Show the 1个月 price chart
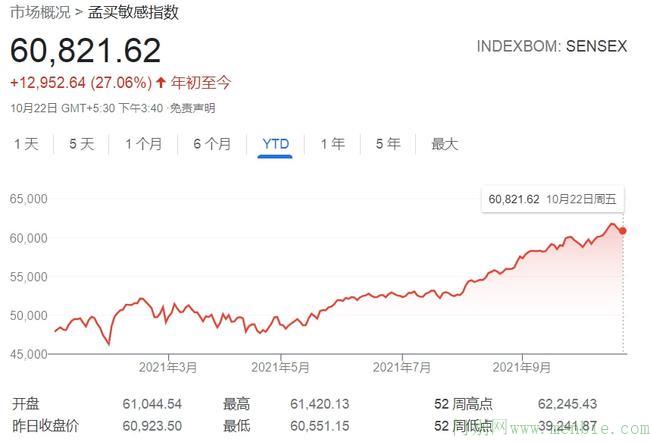The image size is (650, 442). click(x=143, y=144)
